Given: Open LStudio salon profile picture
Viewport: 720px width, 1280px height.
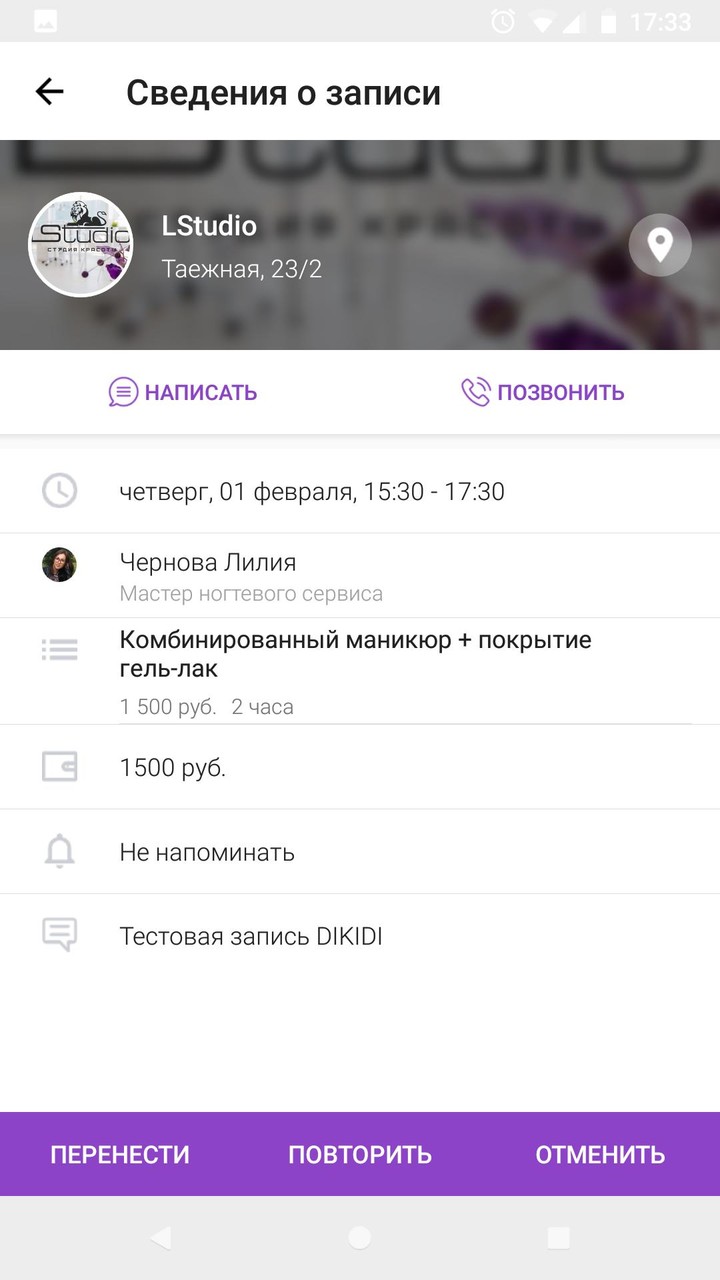Looking at the screenshot, I should [80, 245].
